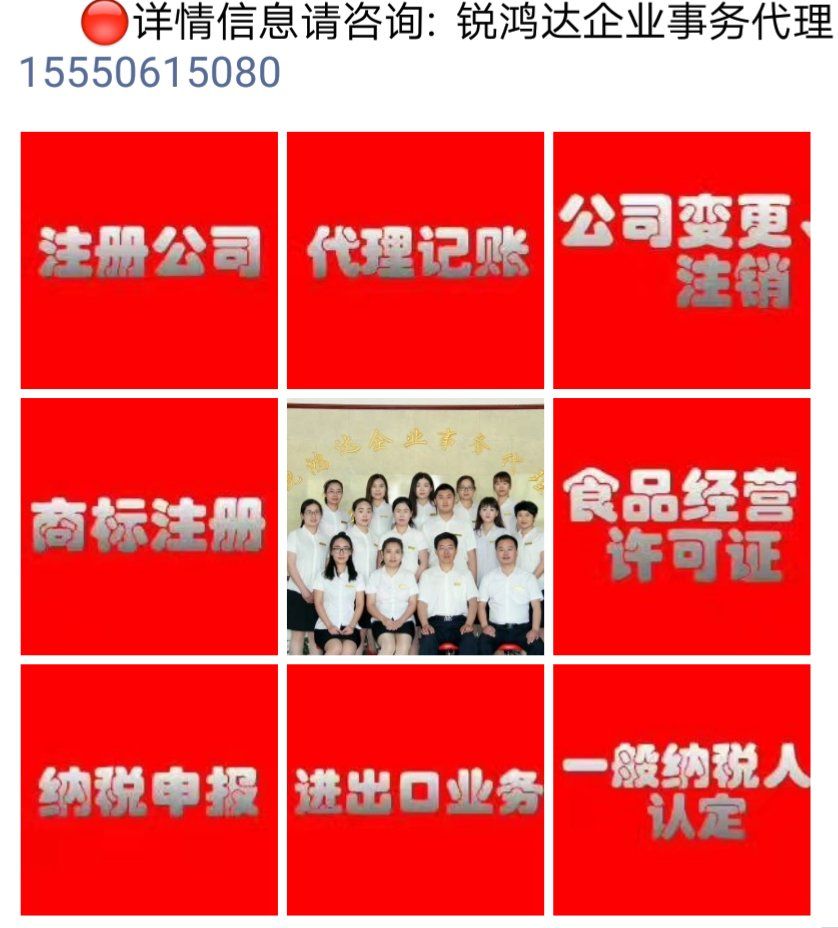Image resolution: width=838 pixels, height=928 pixels.
Task: Open the 进出口业务 image tile
Action: click(415, 790)
